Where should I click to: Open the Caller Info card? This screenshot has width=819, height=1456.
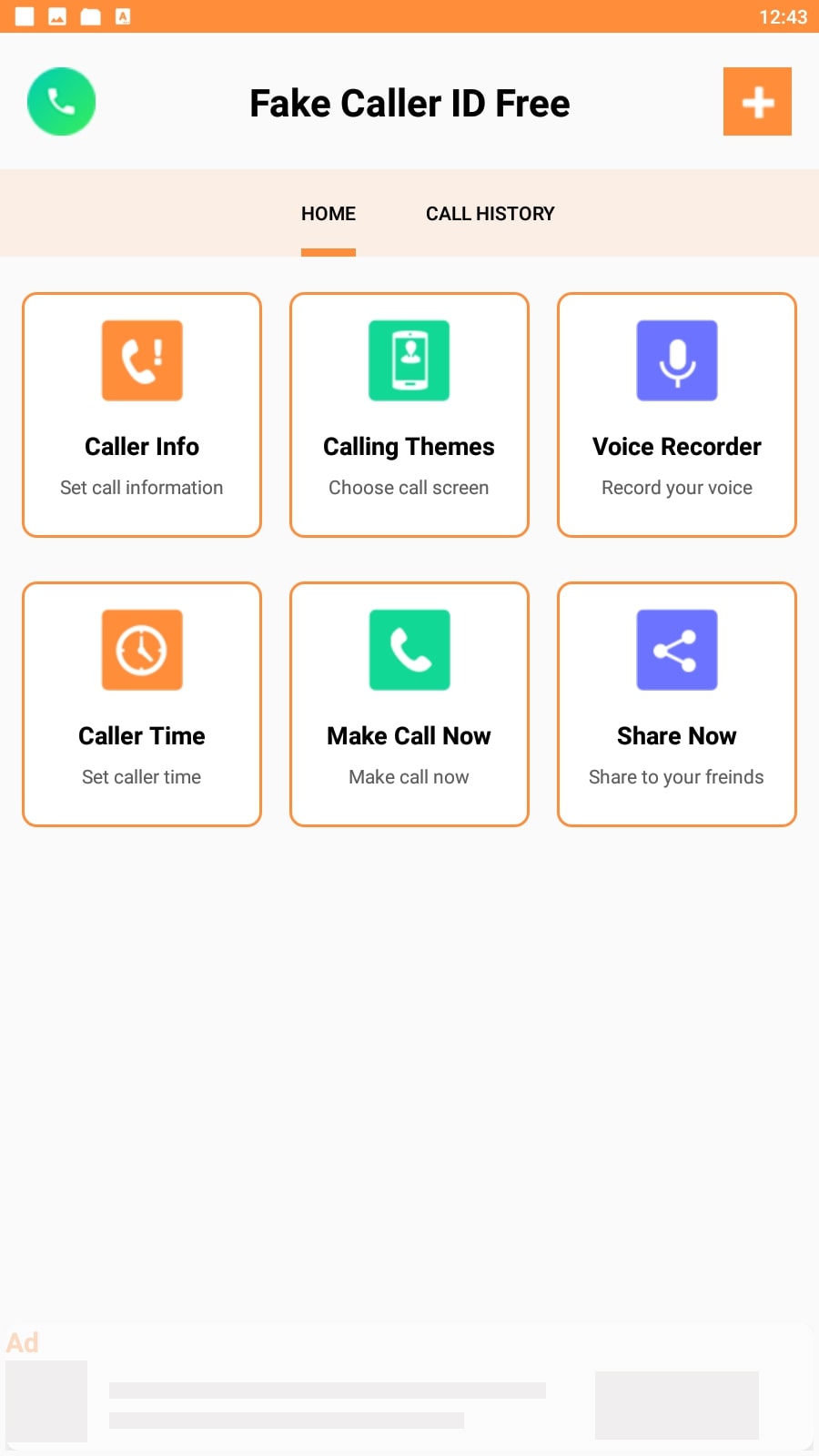[x=142, y=415]
